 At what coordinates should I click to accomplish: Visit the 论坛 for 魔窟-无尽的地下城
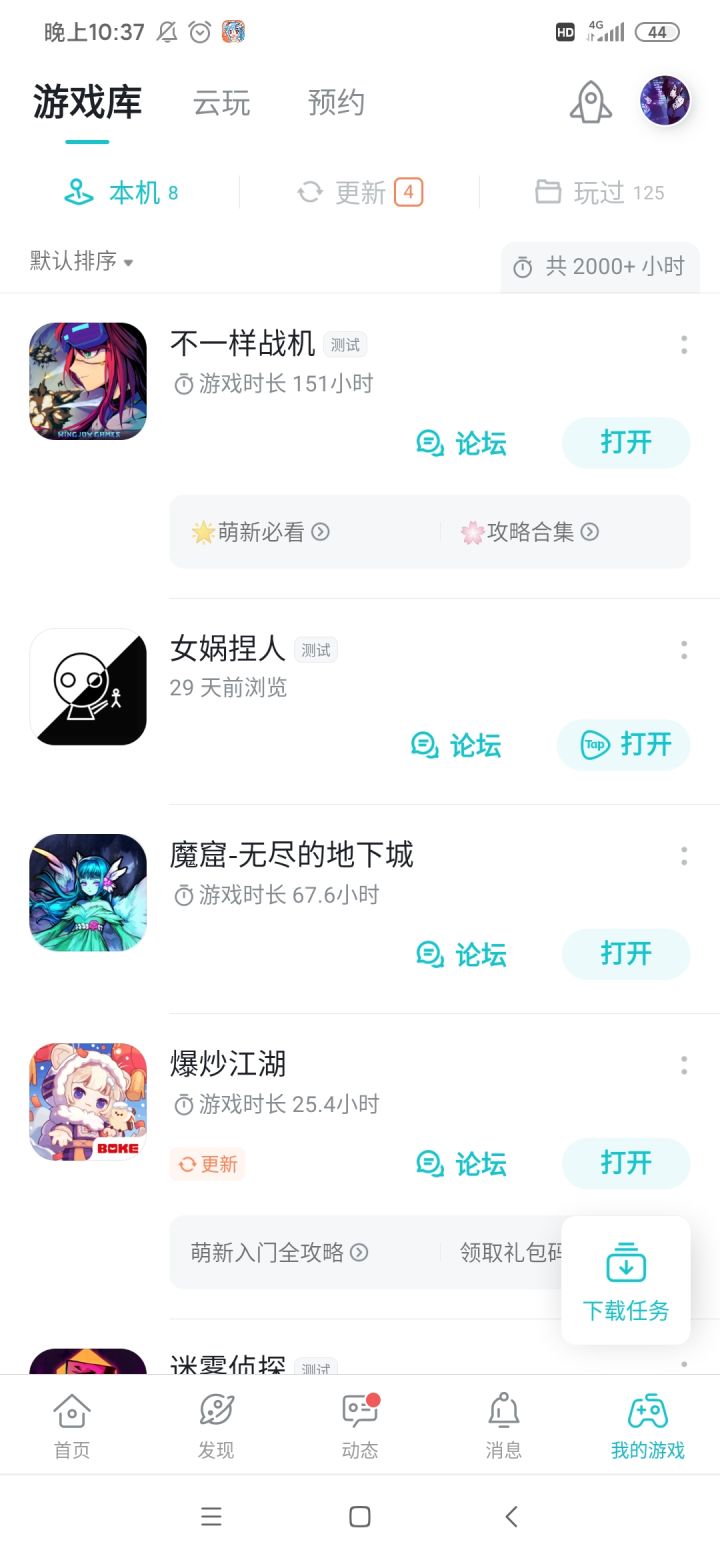[x=462, y=955]
